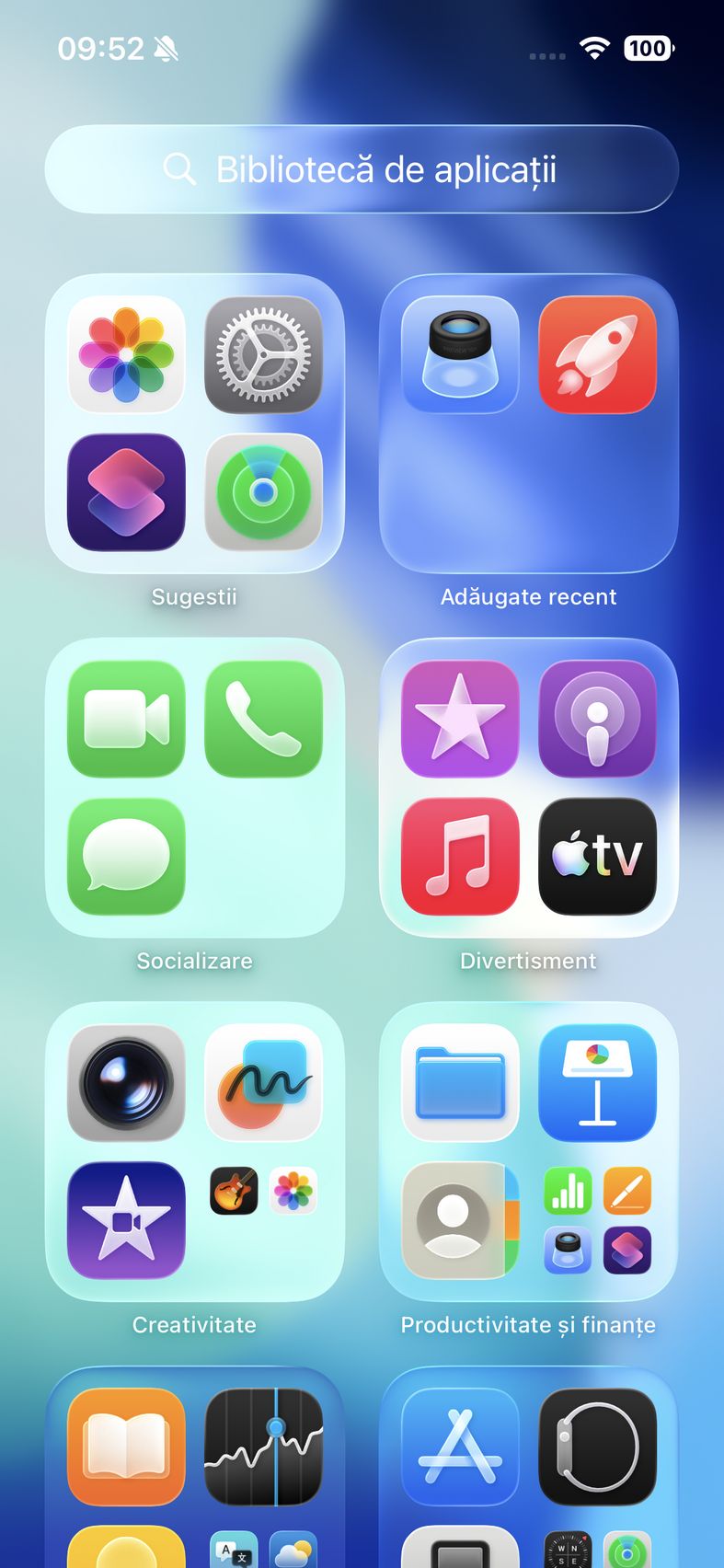Open the Files app

[x=460, y=1083]
